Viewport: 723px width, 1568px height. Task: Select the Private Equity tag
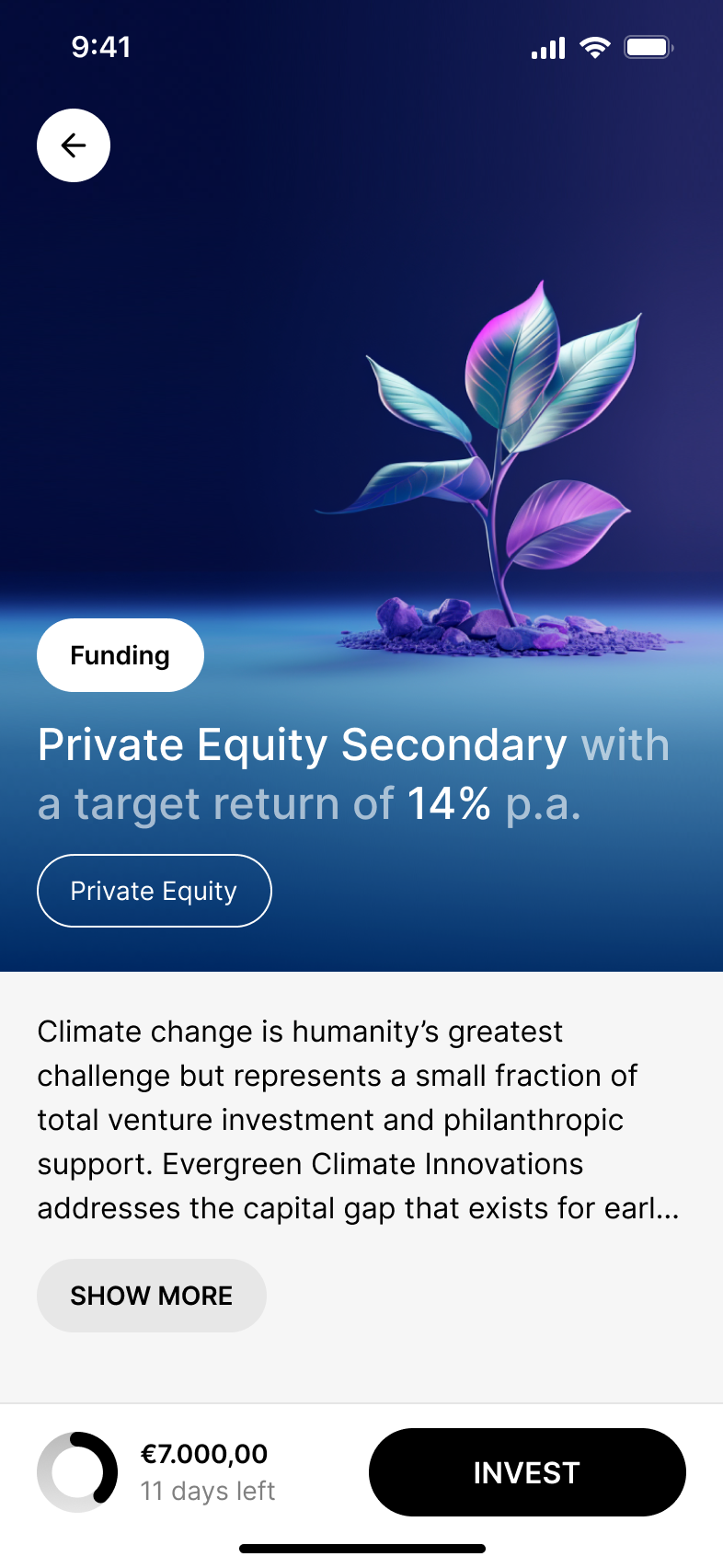(x=155, y=891)
